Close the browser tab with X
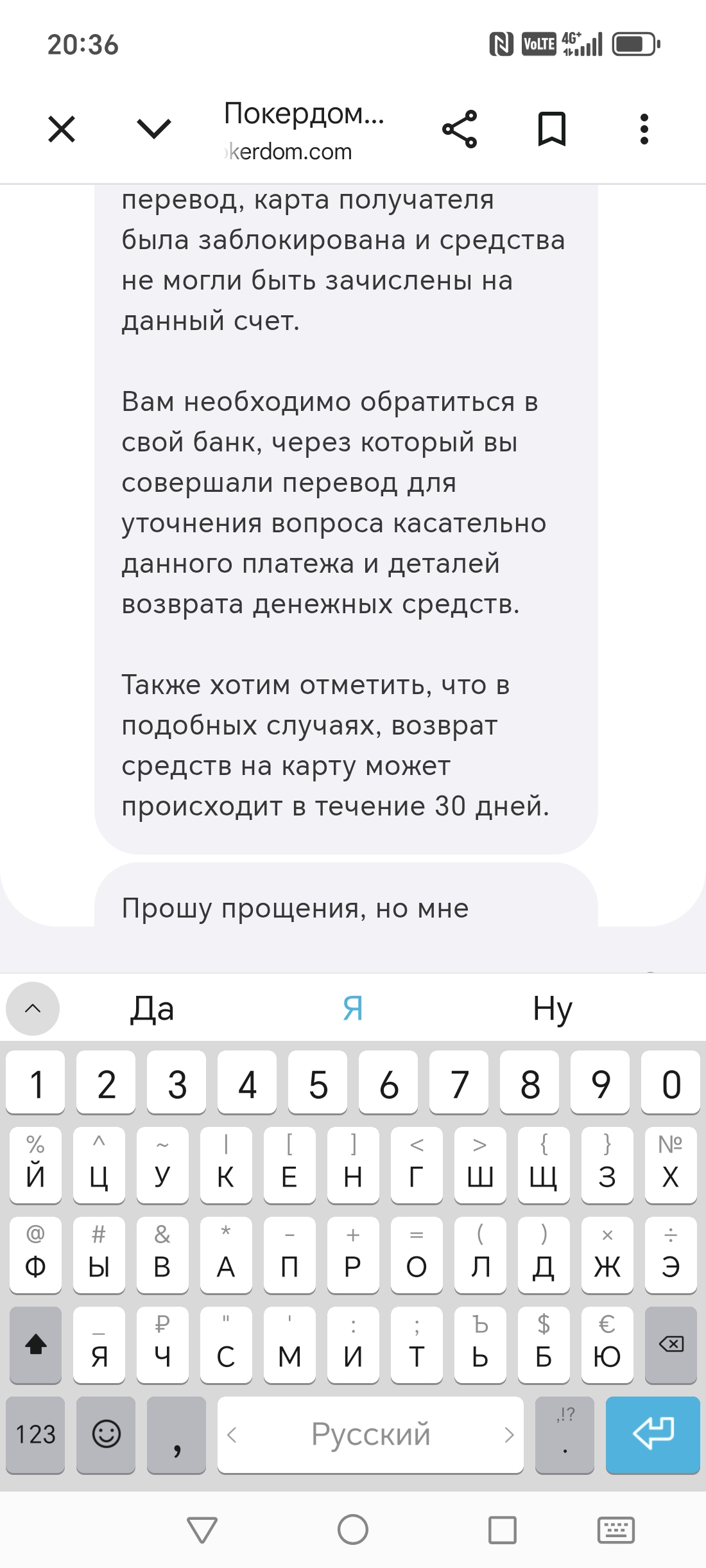Screen dimensions: 706x1568 [x=62, y=129]
